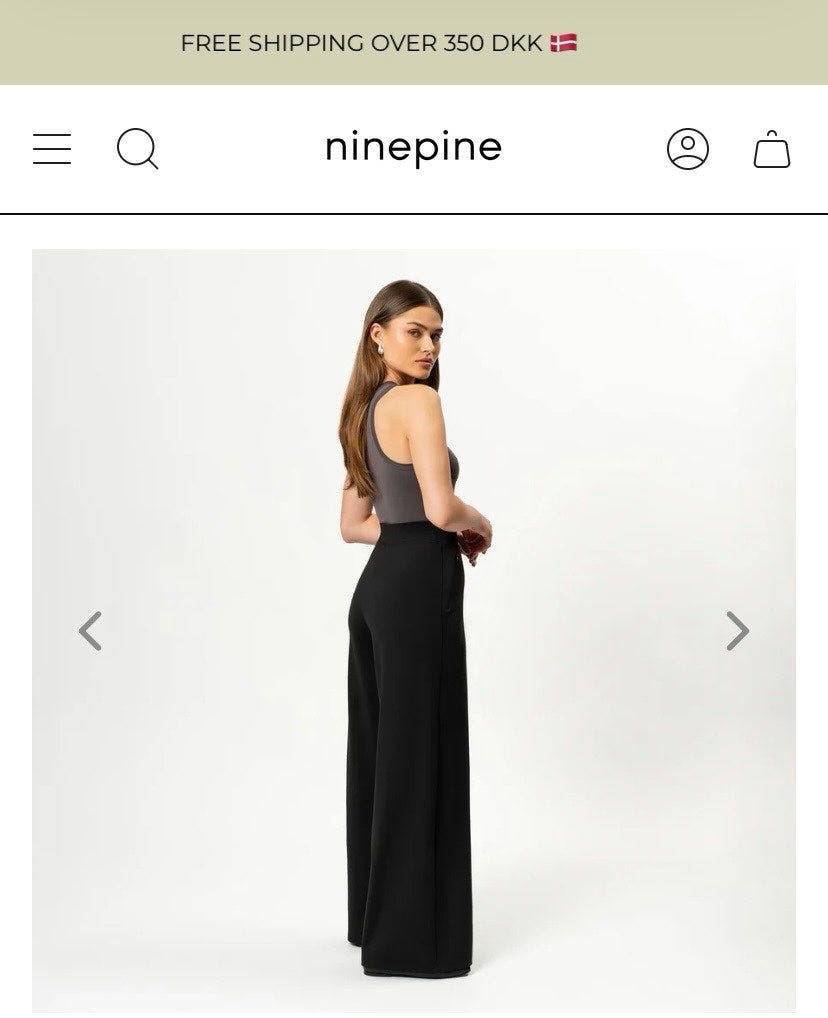The image size is (828, 1018).
Task: Show the previous product photo
Action: (x=90, y=631)
